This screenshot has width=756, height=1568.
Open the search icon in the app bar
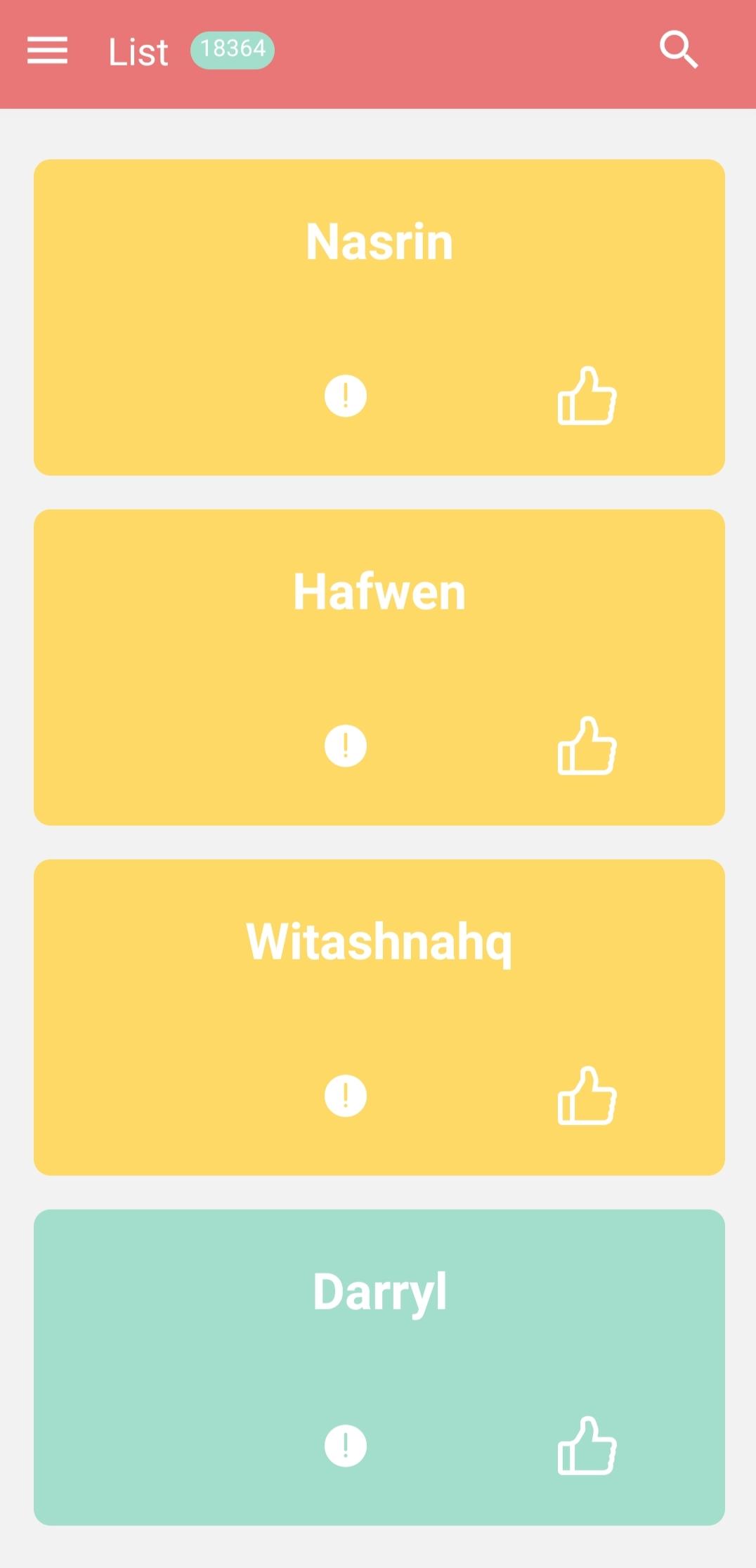coord(679,50)
